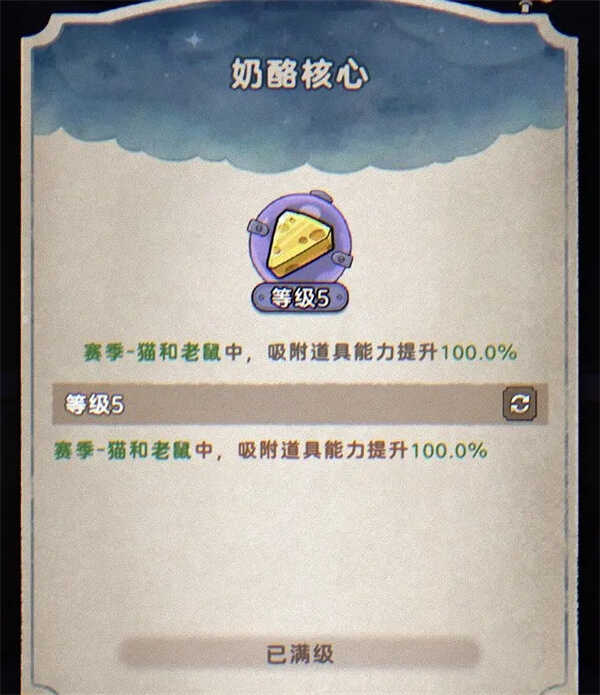Image resolution: width=600 pixels, height=695 pixels.
Task: Tap the refresh icon beside 等级5
Action: (519, 404)
